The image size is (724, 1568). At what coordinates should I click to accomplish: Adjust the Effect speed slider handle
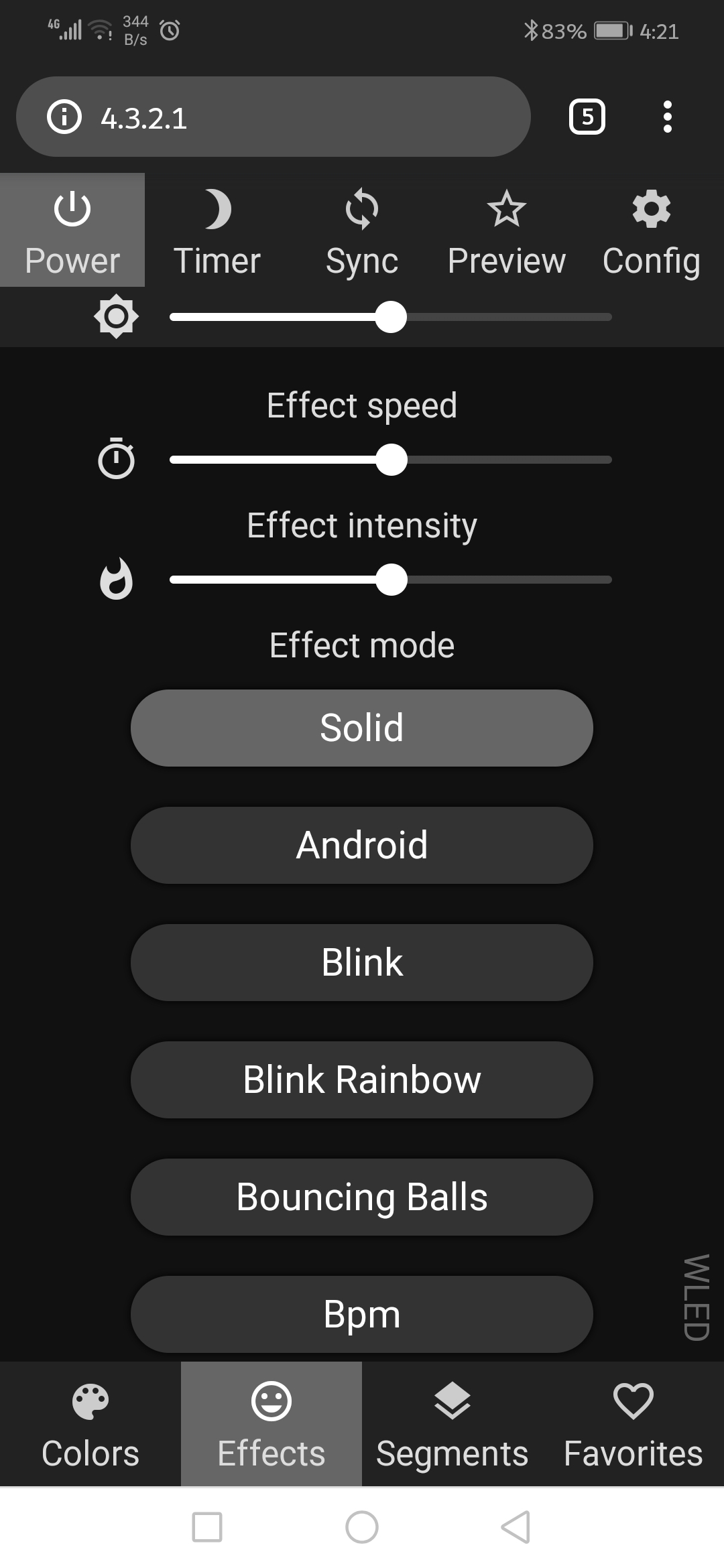(391, 460)
